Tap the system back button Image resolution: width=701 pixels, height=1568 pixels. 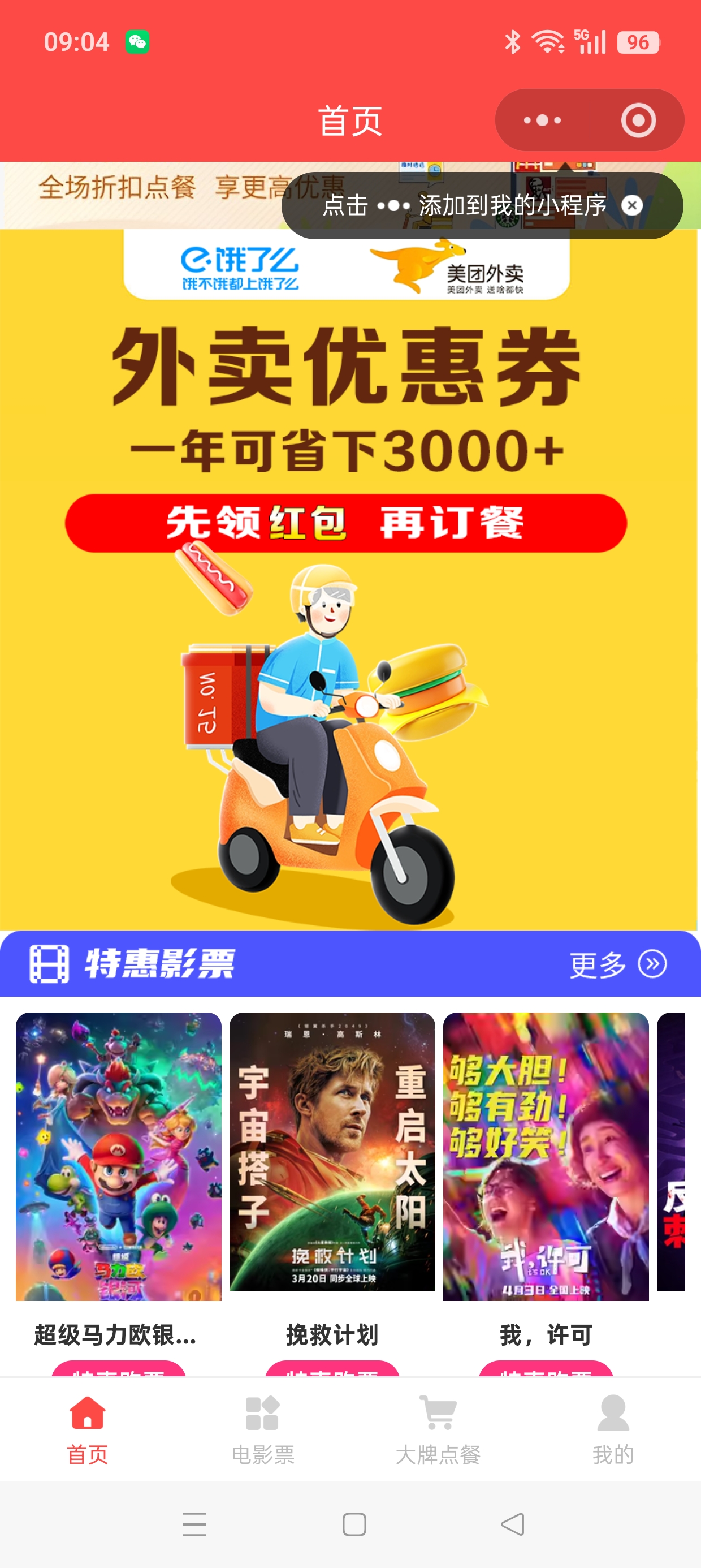[x=512, y=1524]
